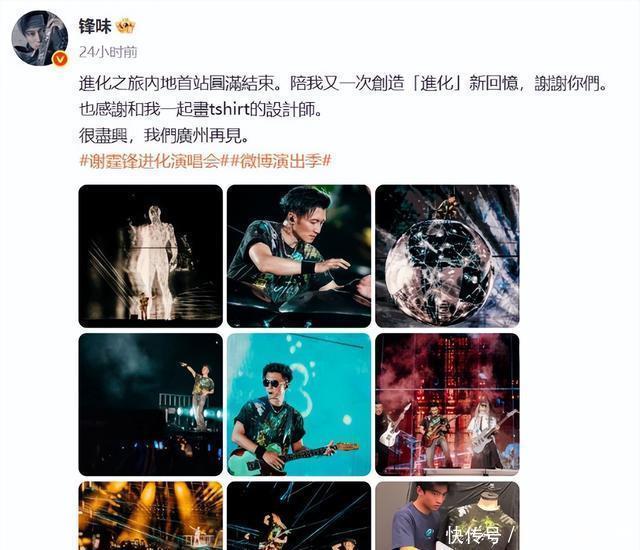Open close-up photo of singer at console
Viewport: 640px width, 550px height.
point(298,256)
